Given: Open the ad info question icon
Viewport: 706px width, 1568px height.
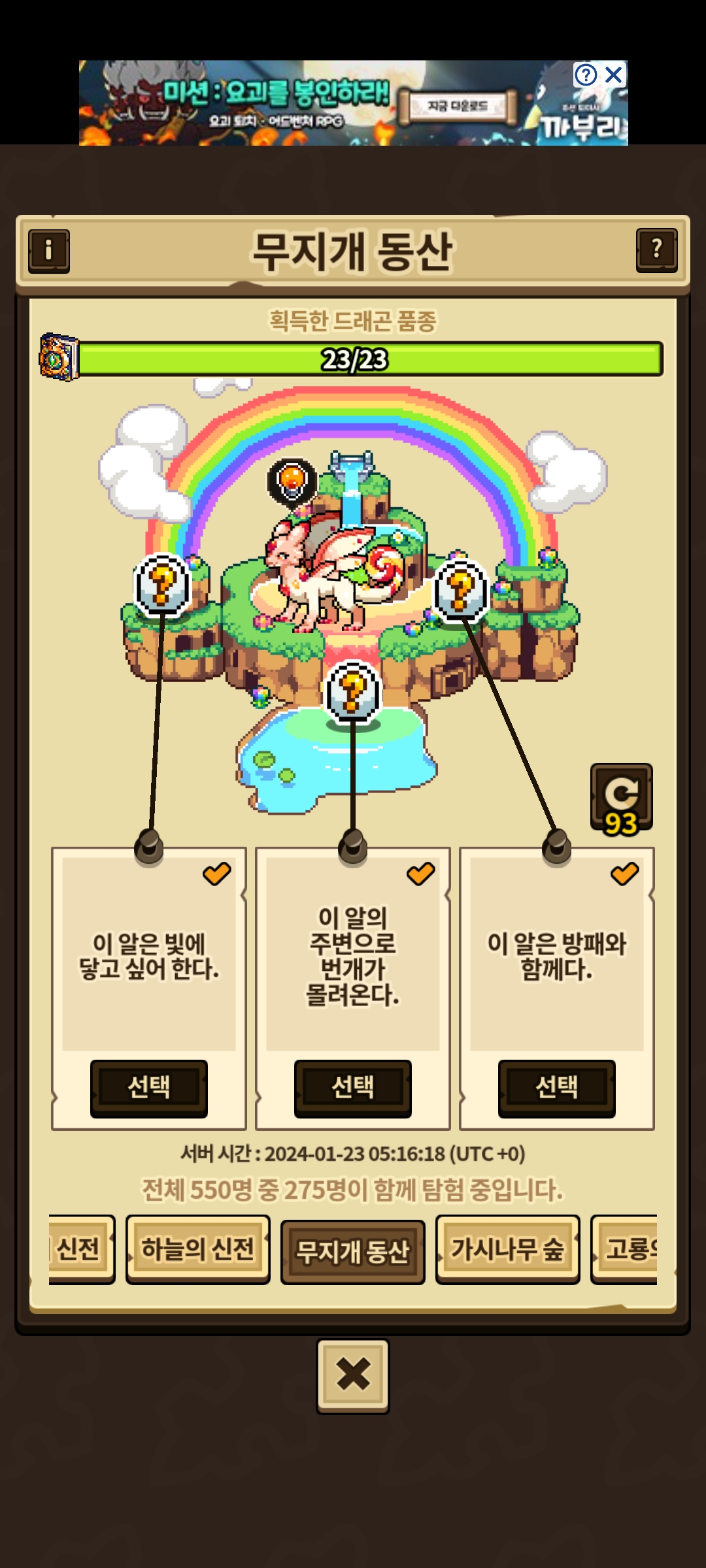Looking at the screenshot, I should pyautogui.click(x=586, y=75).
